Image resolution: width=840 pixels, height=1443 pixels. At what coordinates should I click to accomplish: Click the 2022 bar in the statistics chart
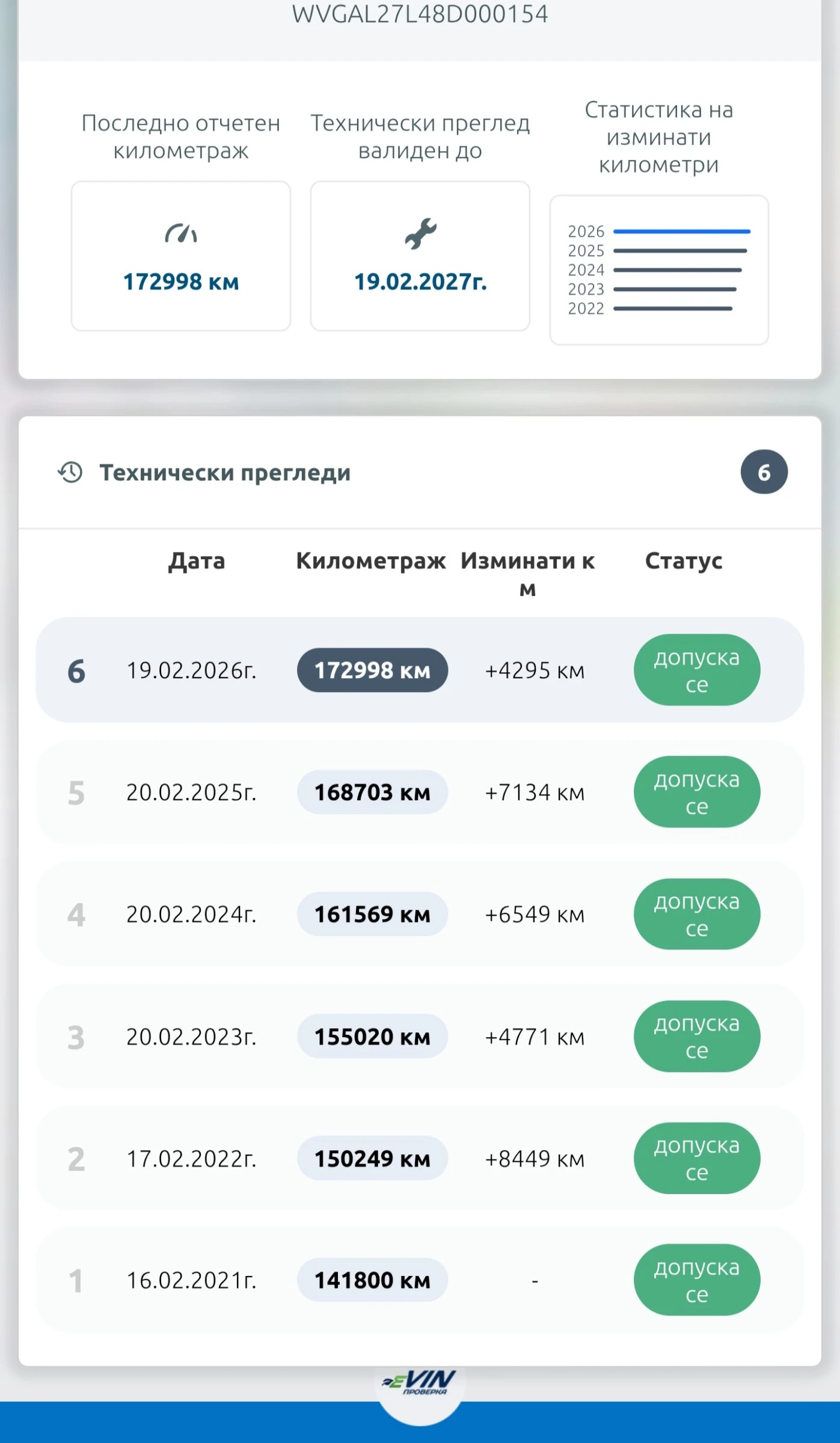[673, 309]
